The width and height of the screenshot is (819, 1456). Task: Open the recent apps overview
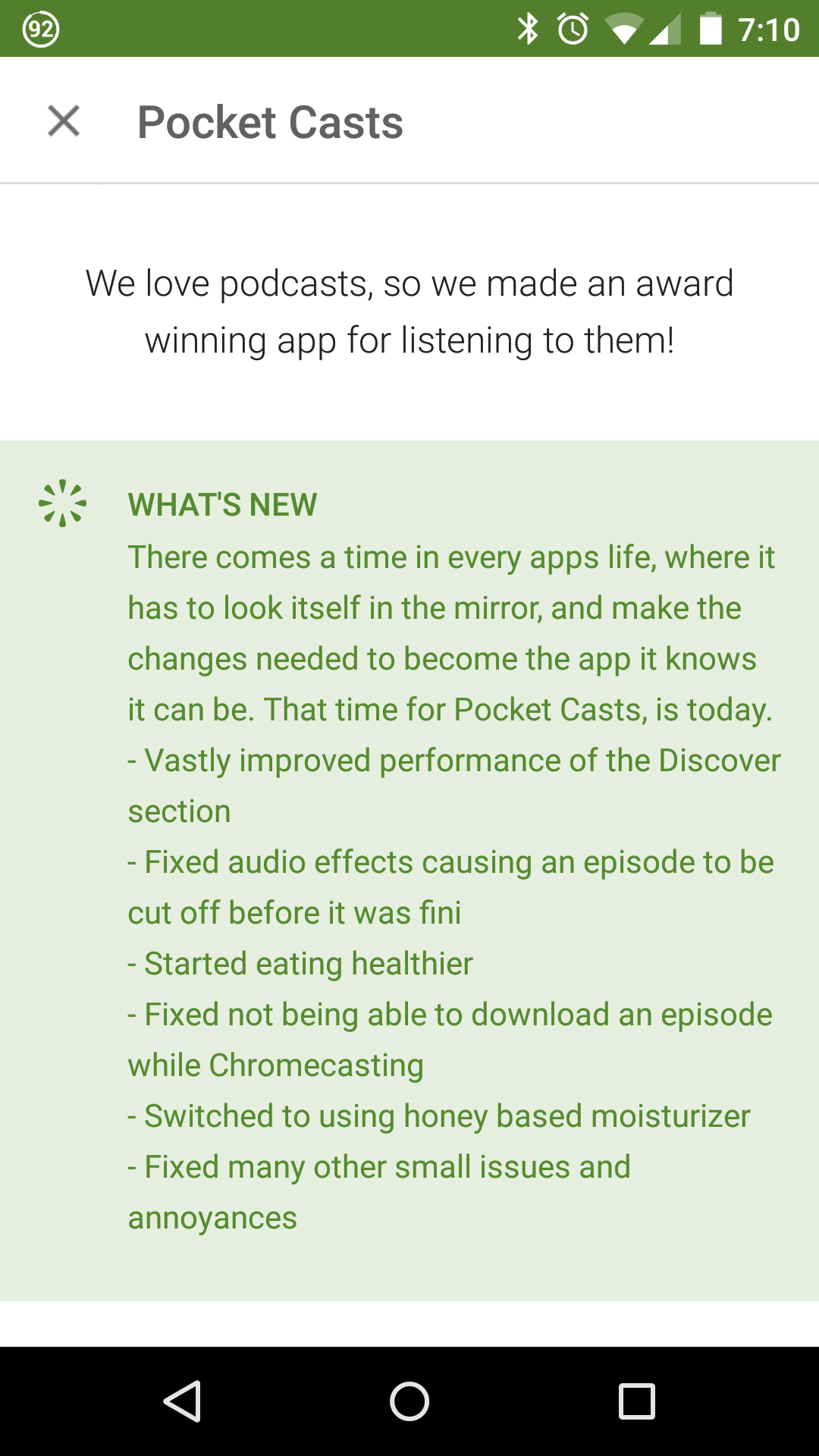click(x=636, y=1401)
